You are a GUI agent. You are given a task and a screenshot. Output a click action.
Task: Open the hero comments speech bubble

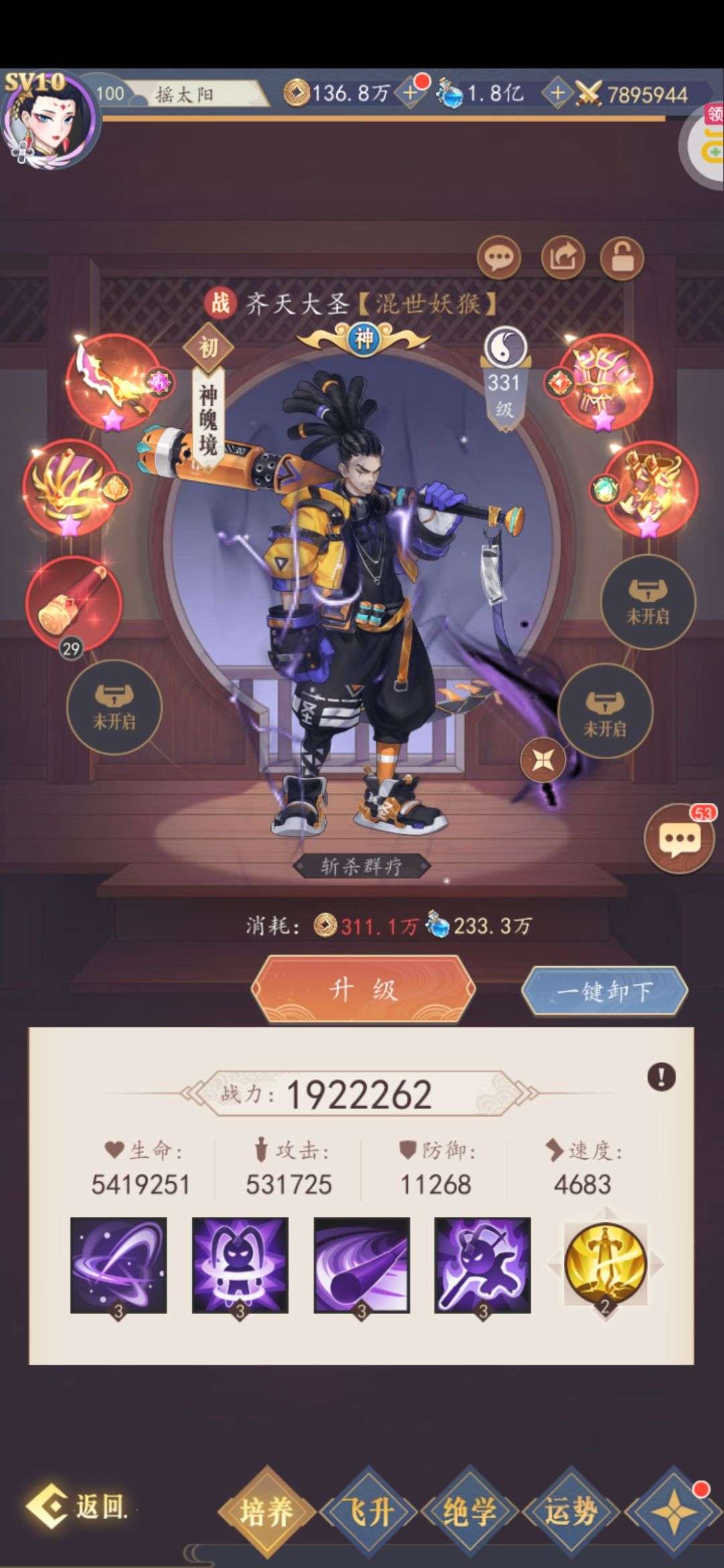point(499,257)
